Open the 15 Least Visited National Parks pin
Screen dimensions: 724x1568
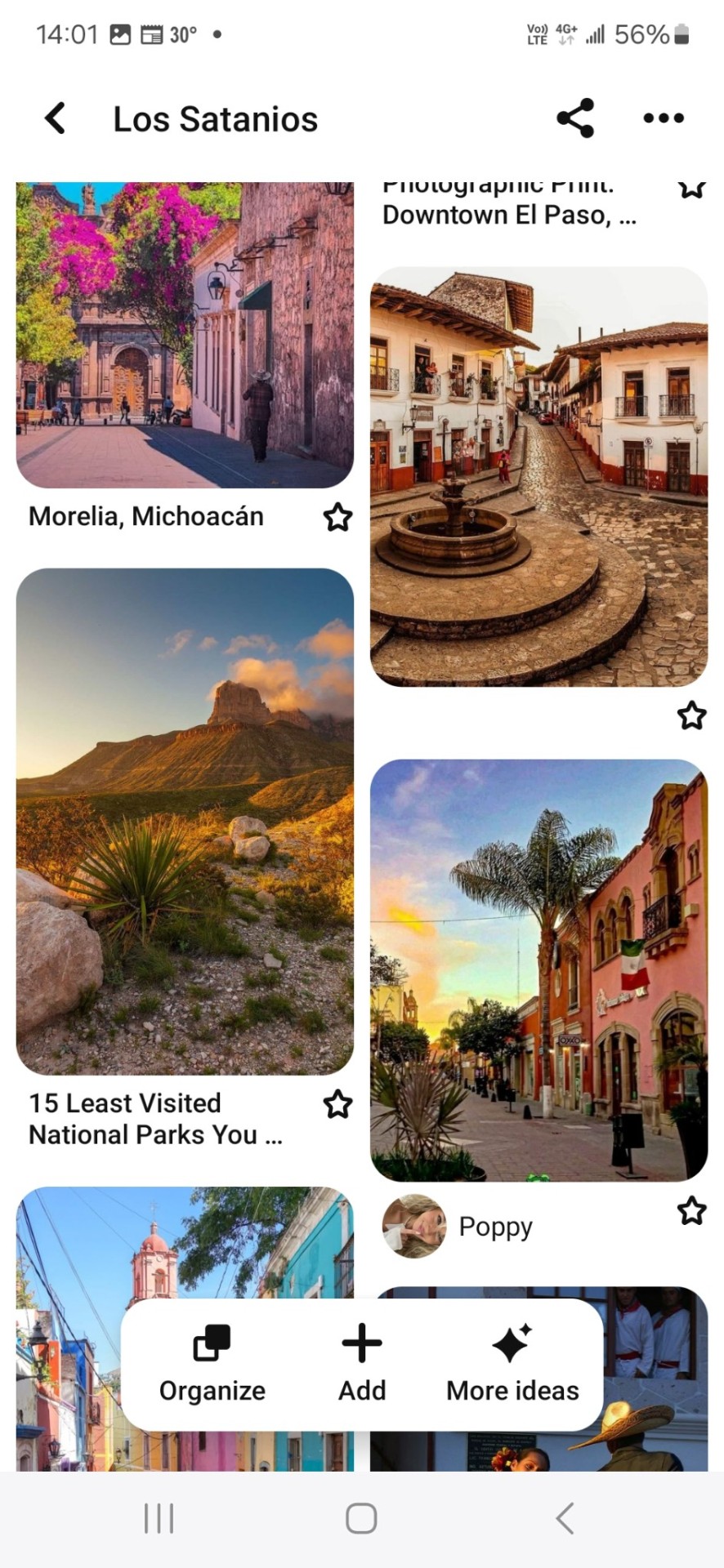[x=185, y=821]
